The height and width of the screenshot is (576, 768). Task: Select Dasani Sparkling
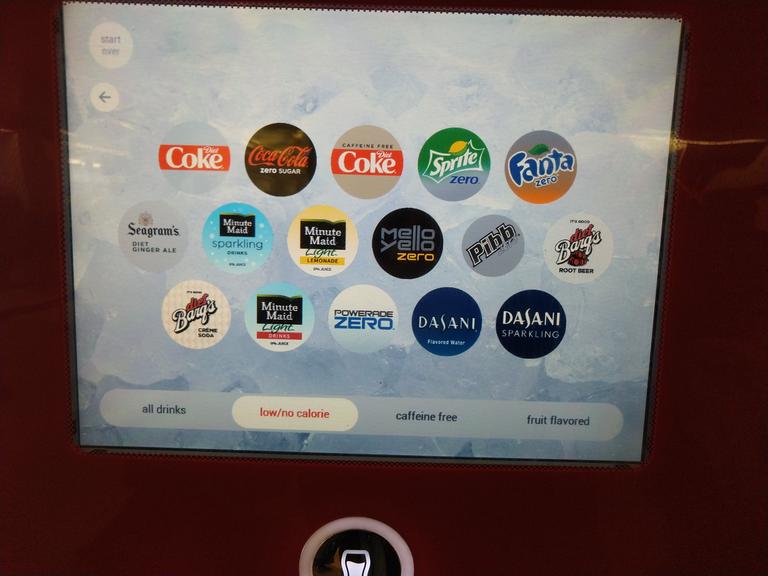click(531, 324)
